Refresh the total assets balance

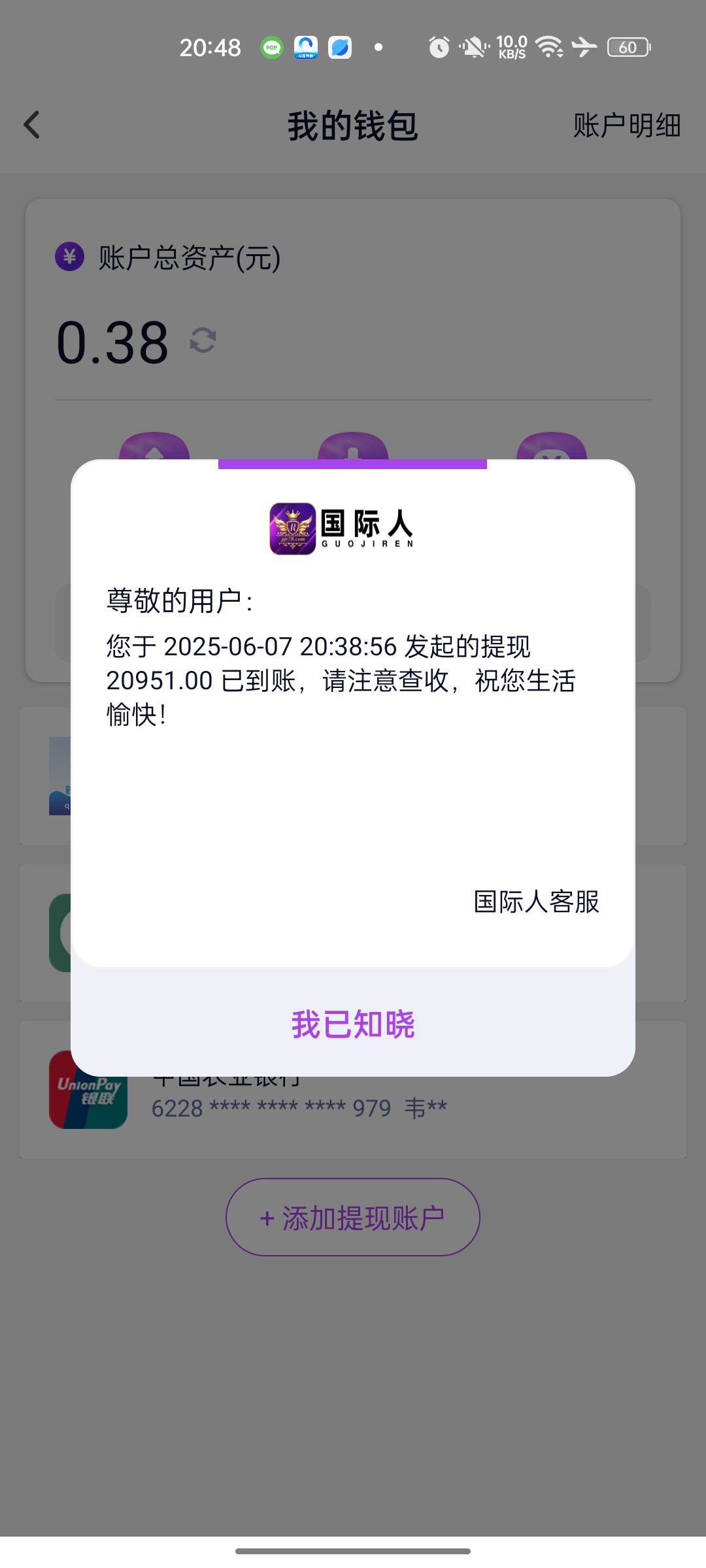[x=203, y=340]
